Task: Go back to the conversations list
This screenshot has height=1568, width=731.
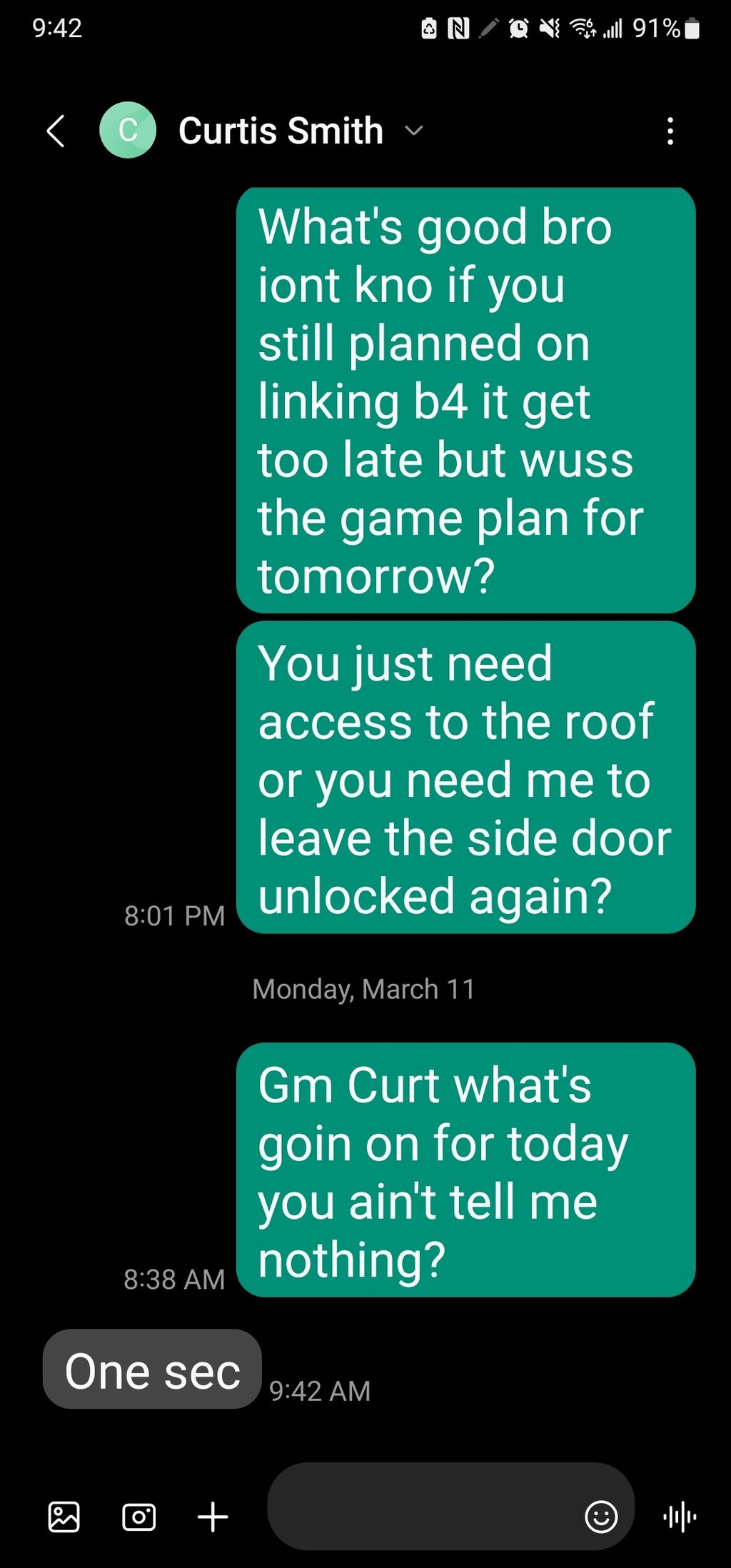Action: click(56, 131)
